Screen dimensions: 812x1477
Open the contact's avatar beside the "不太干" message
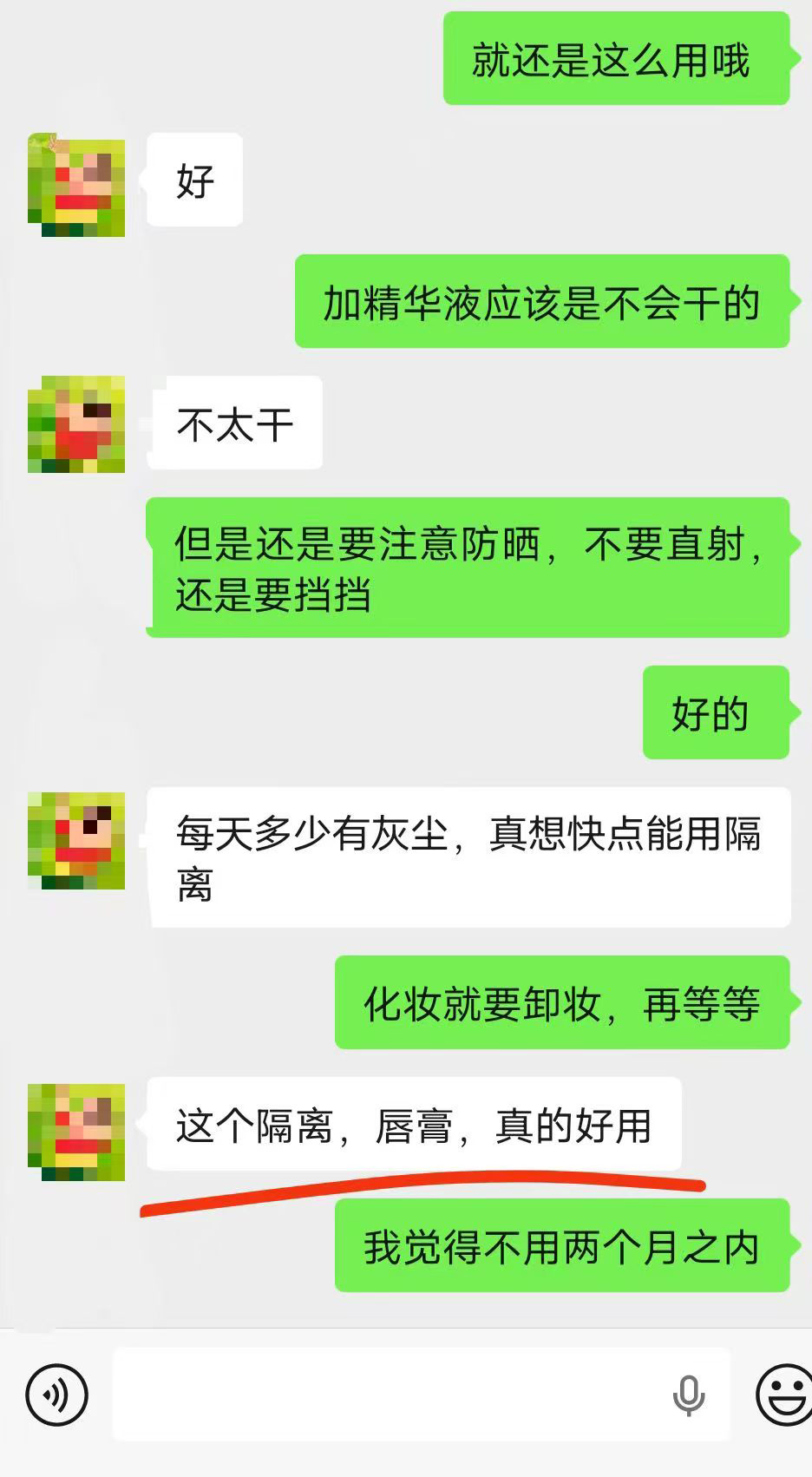(x=76, y=424)
